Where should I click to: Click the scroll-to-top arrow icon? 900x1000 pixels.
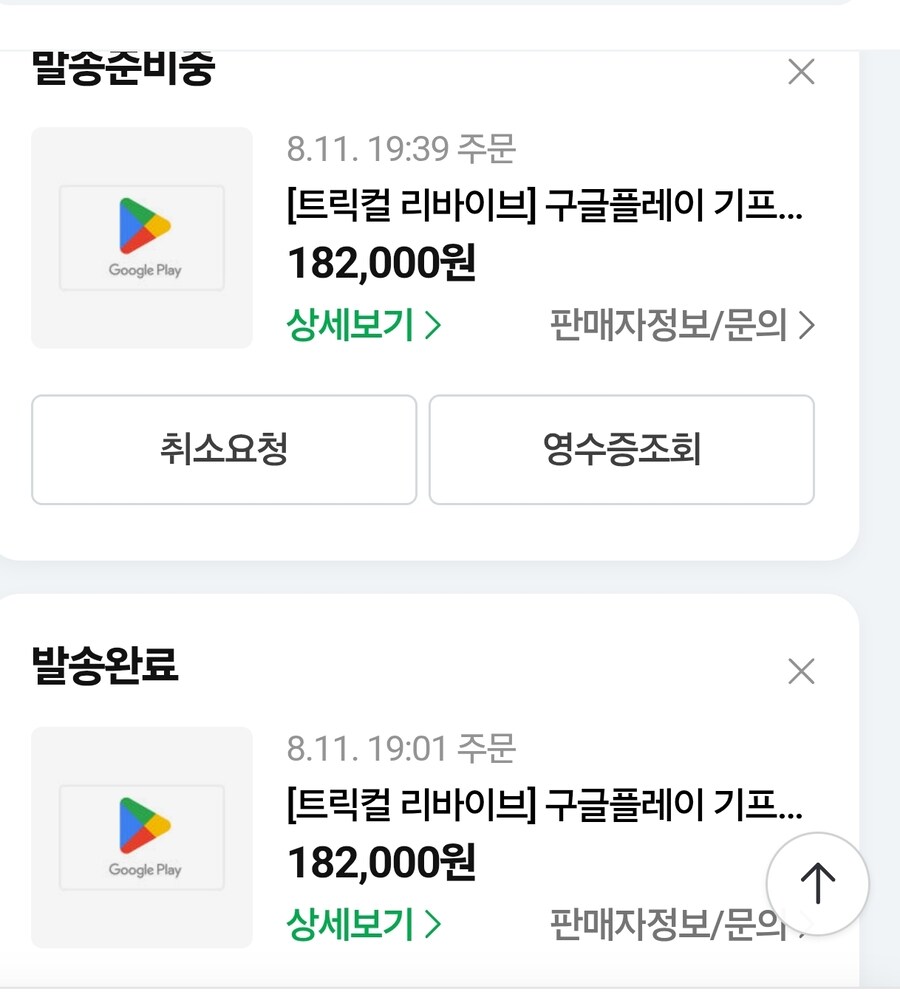click(818, 883)
